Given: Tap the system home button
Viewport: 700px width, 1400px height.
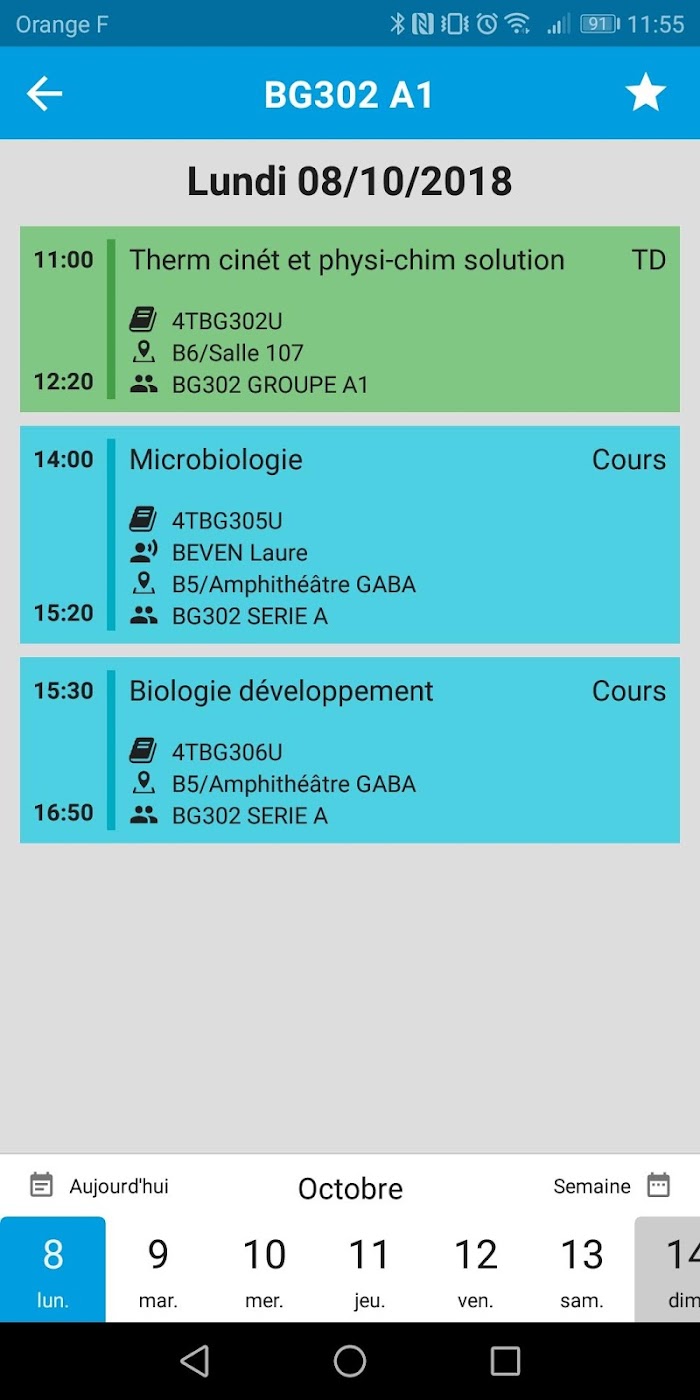Looking at the screenshot, I should [x=350, y=1361].
